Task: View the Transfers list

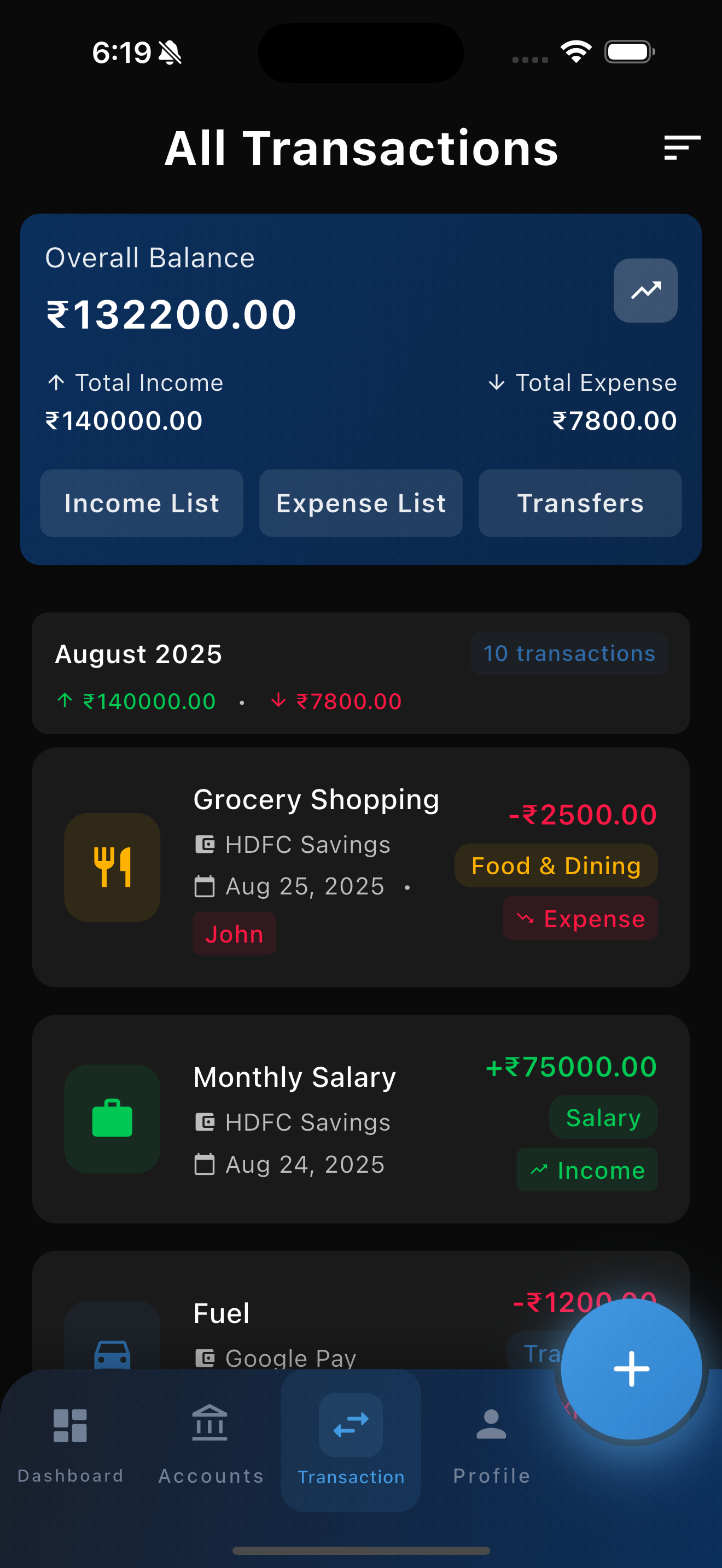Action: 580,504
